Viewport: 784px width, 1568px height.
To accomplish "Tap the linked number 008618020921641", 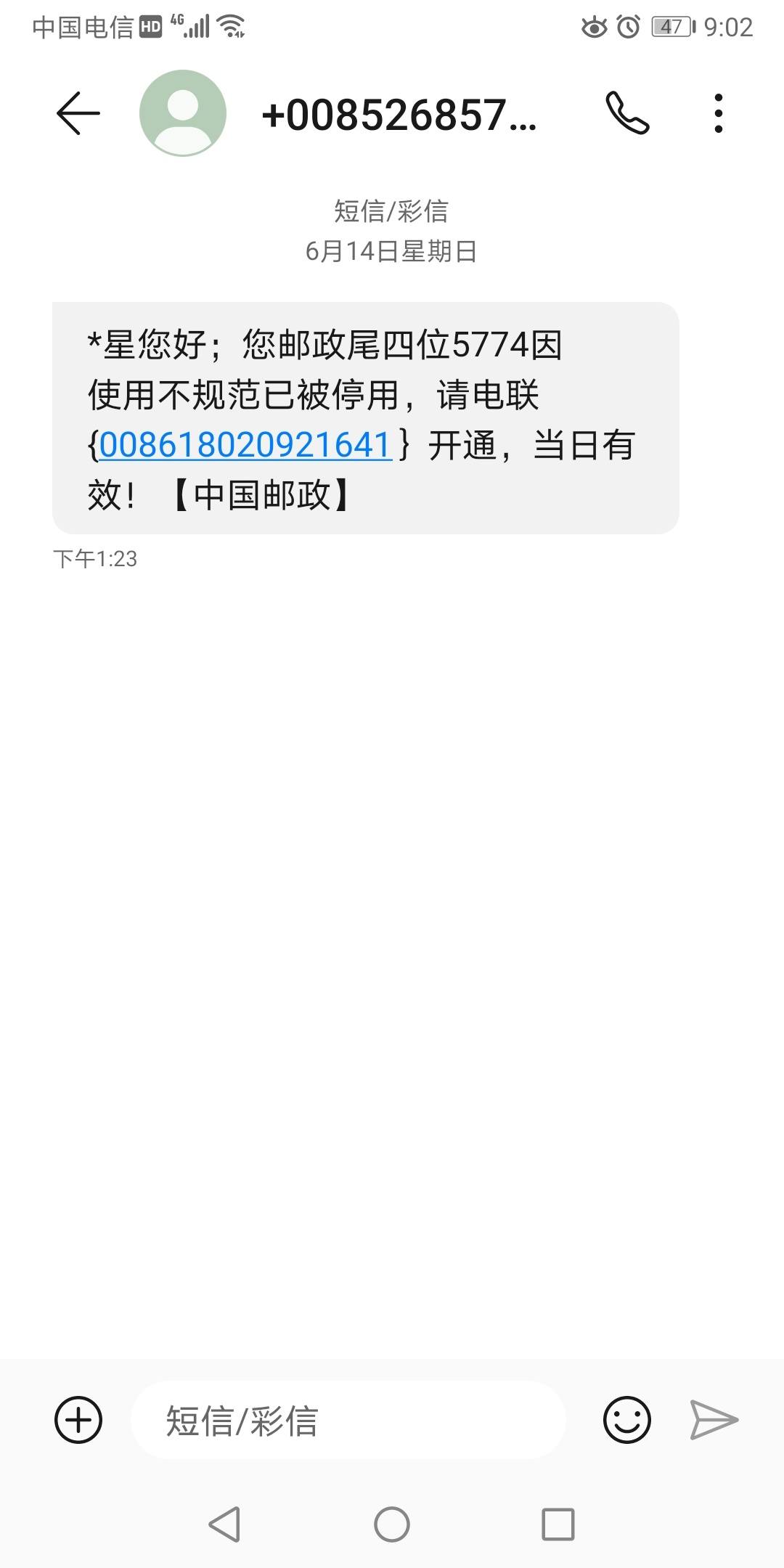I will coord(245,445).
